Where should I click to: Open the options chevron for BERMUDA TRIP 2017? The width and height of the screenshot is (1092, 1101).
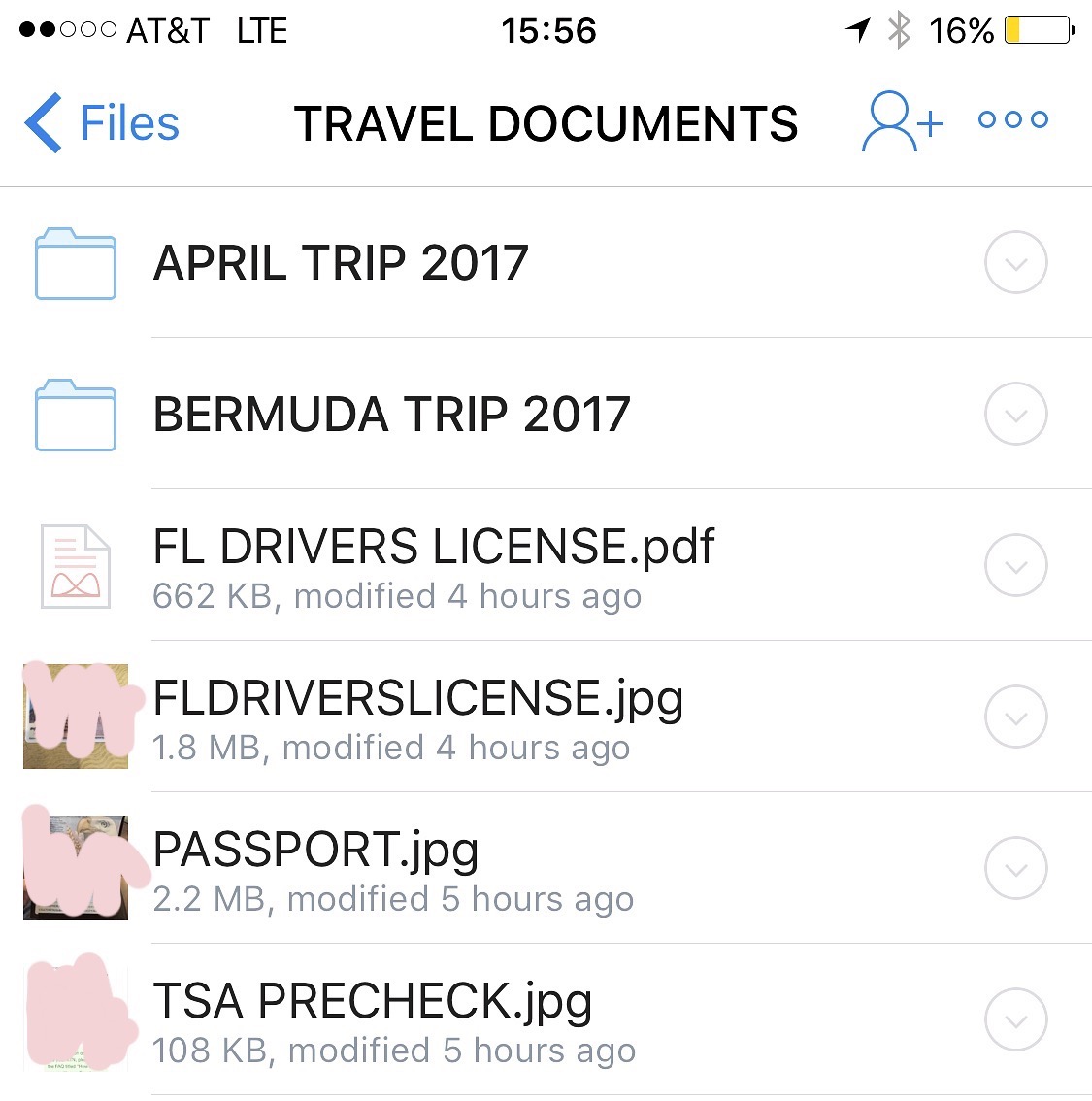click(1015, 415)
